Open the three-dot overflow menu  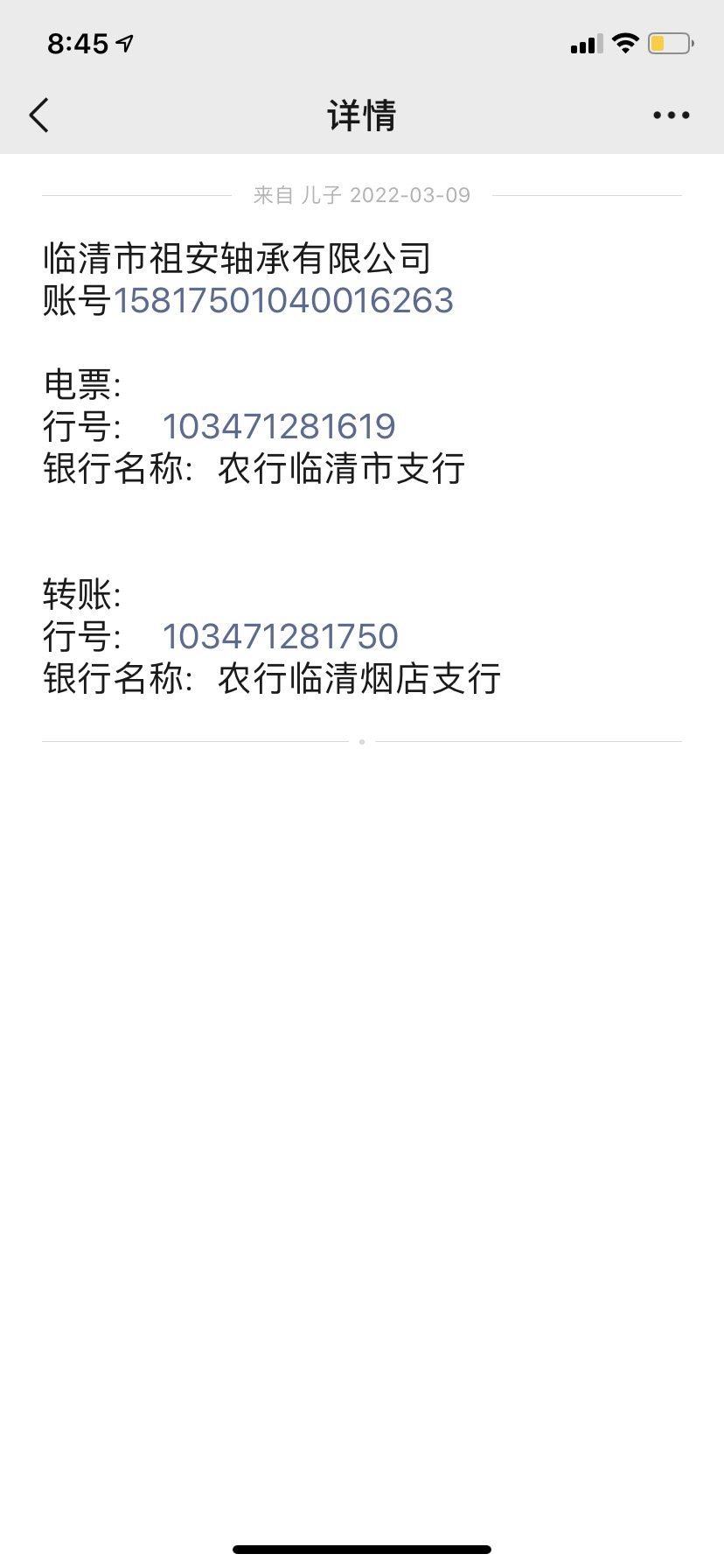pos(671,115)
